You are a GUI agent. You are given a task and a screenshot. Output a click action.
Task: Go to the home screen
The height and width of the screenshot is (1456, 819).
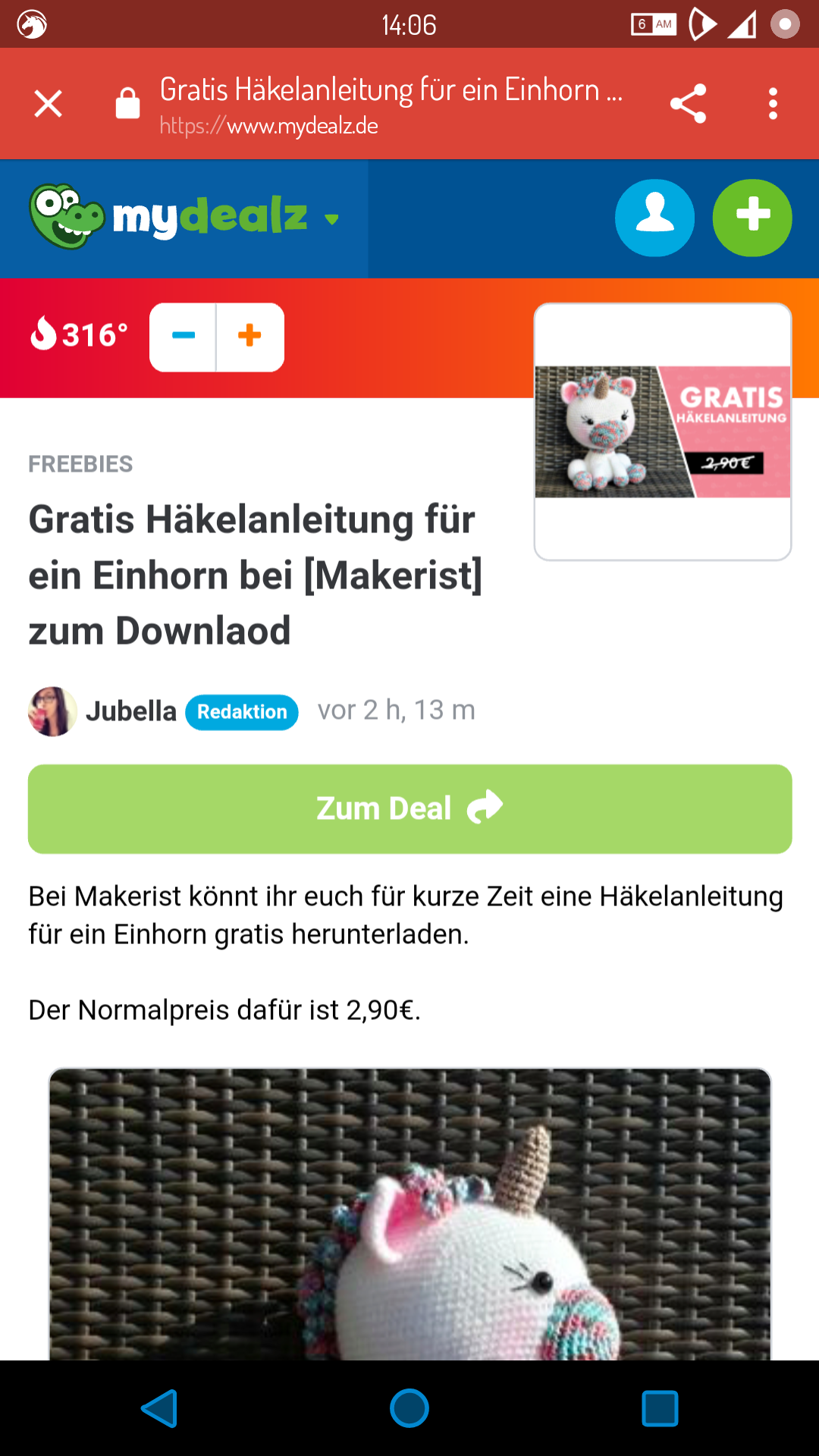coord(409,1409)
